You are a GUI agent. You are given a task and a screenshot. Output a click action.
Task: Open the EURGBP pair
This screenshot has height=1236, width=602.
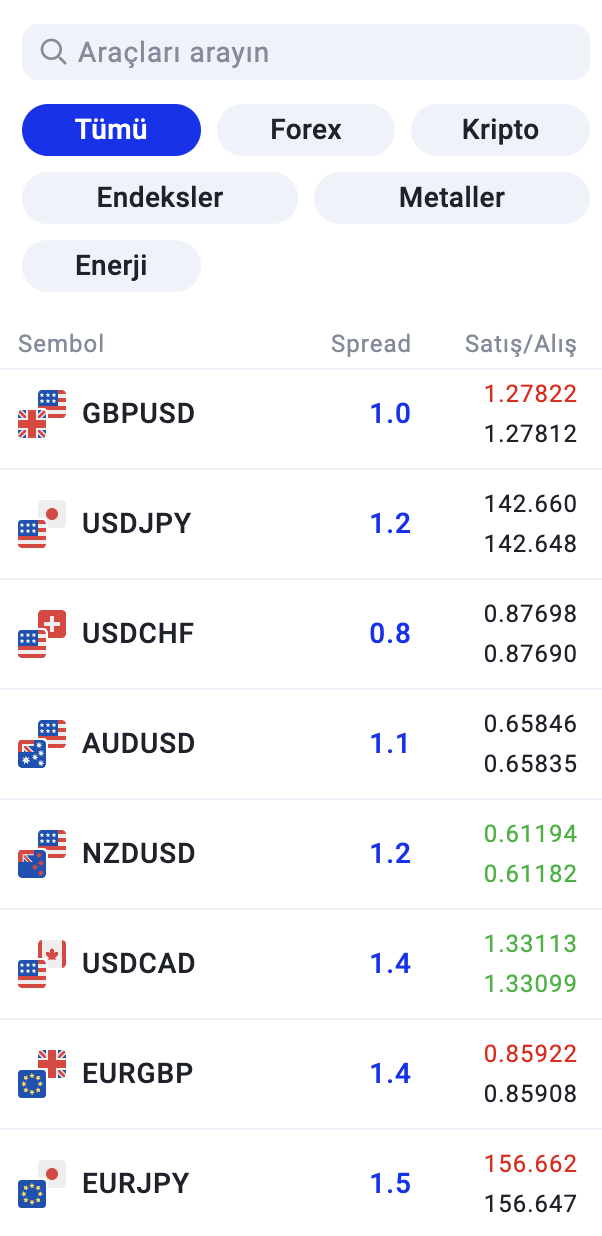coord(301,1074)
